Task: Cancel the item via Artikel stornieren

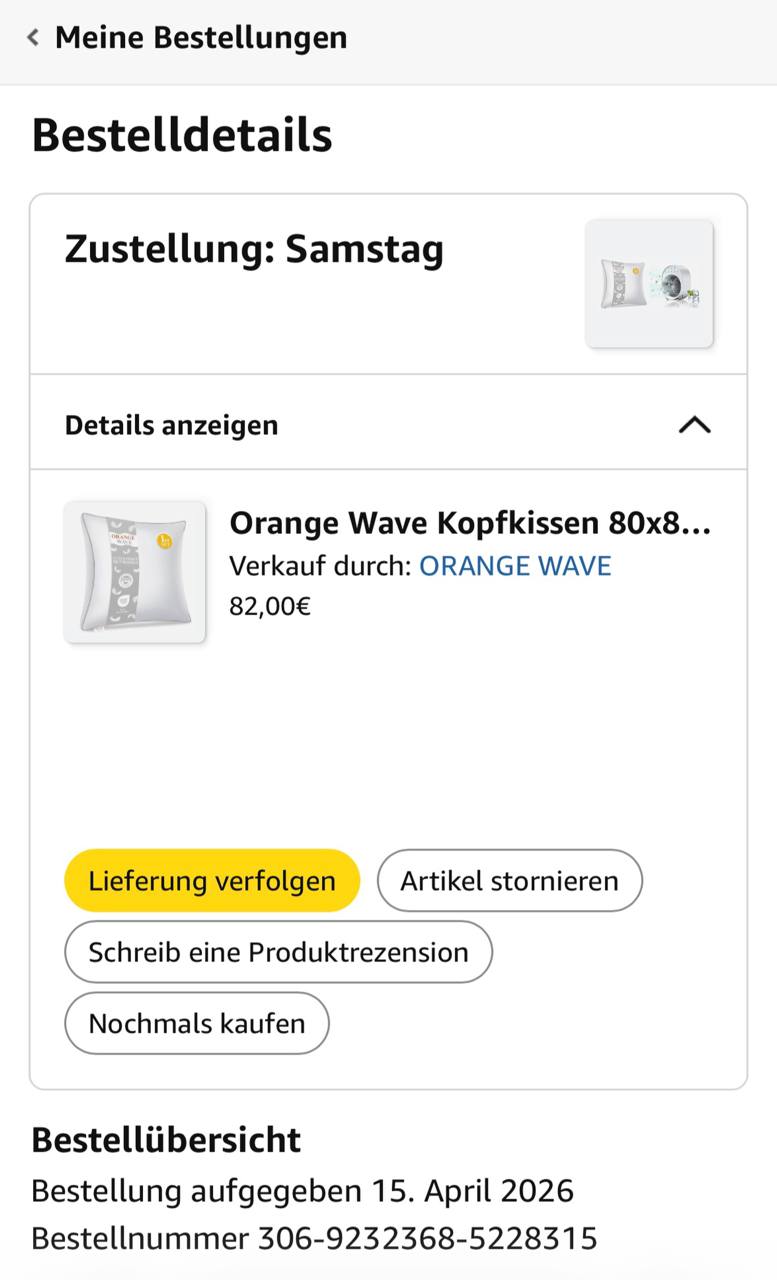Action: [509, 881]
